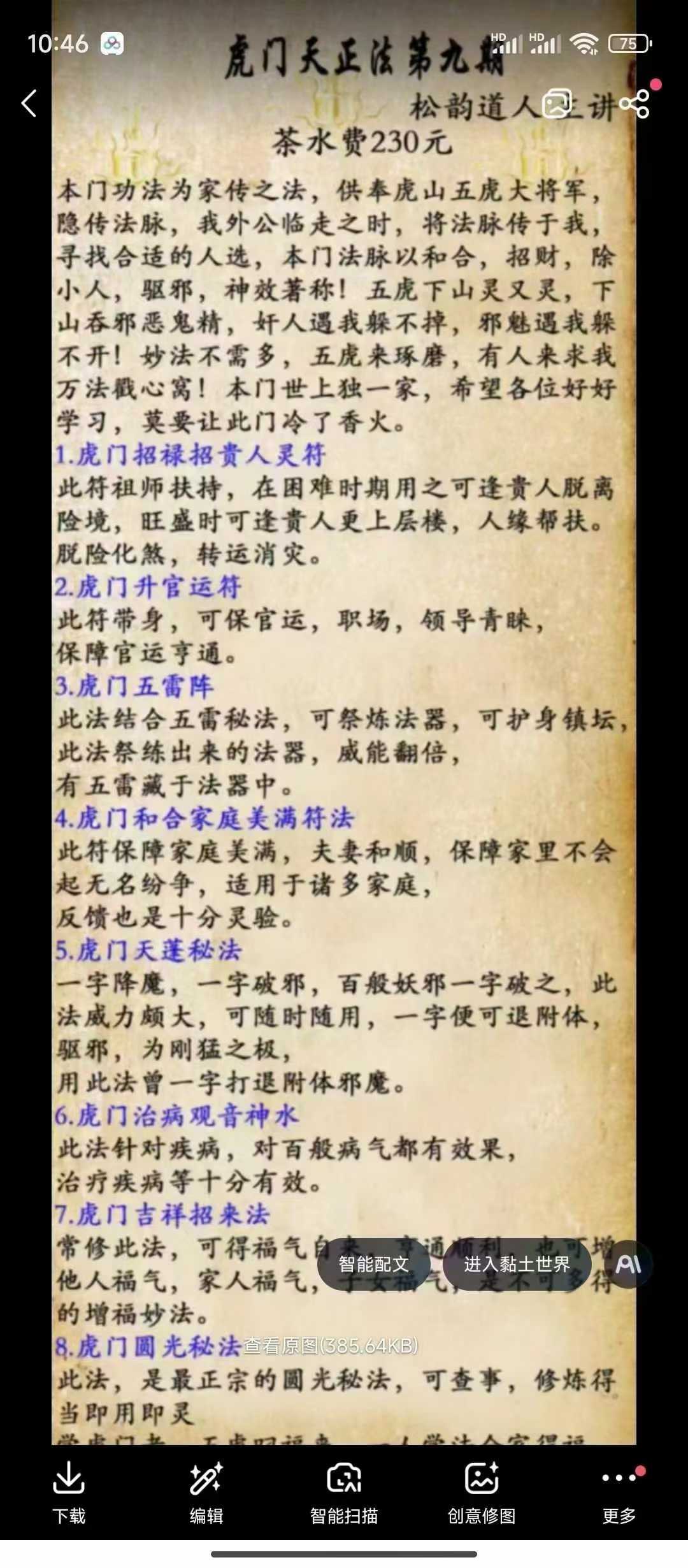View original image 查看原图(385.64KB)
Screen dimensions: 688x1568
[x=331, y=1346]
